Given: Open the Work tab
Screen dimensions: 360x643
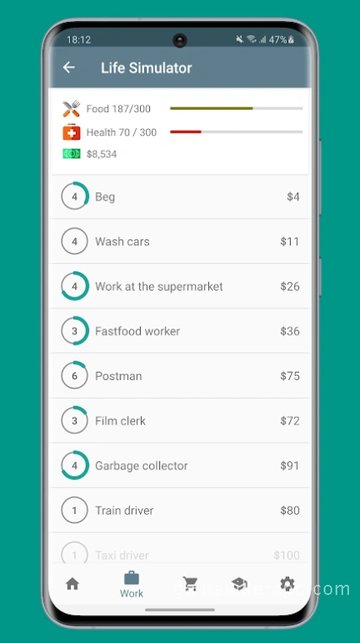Looking at the screenshot, I should (x=132, y=584).
